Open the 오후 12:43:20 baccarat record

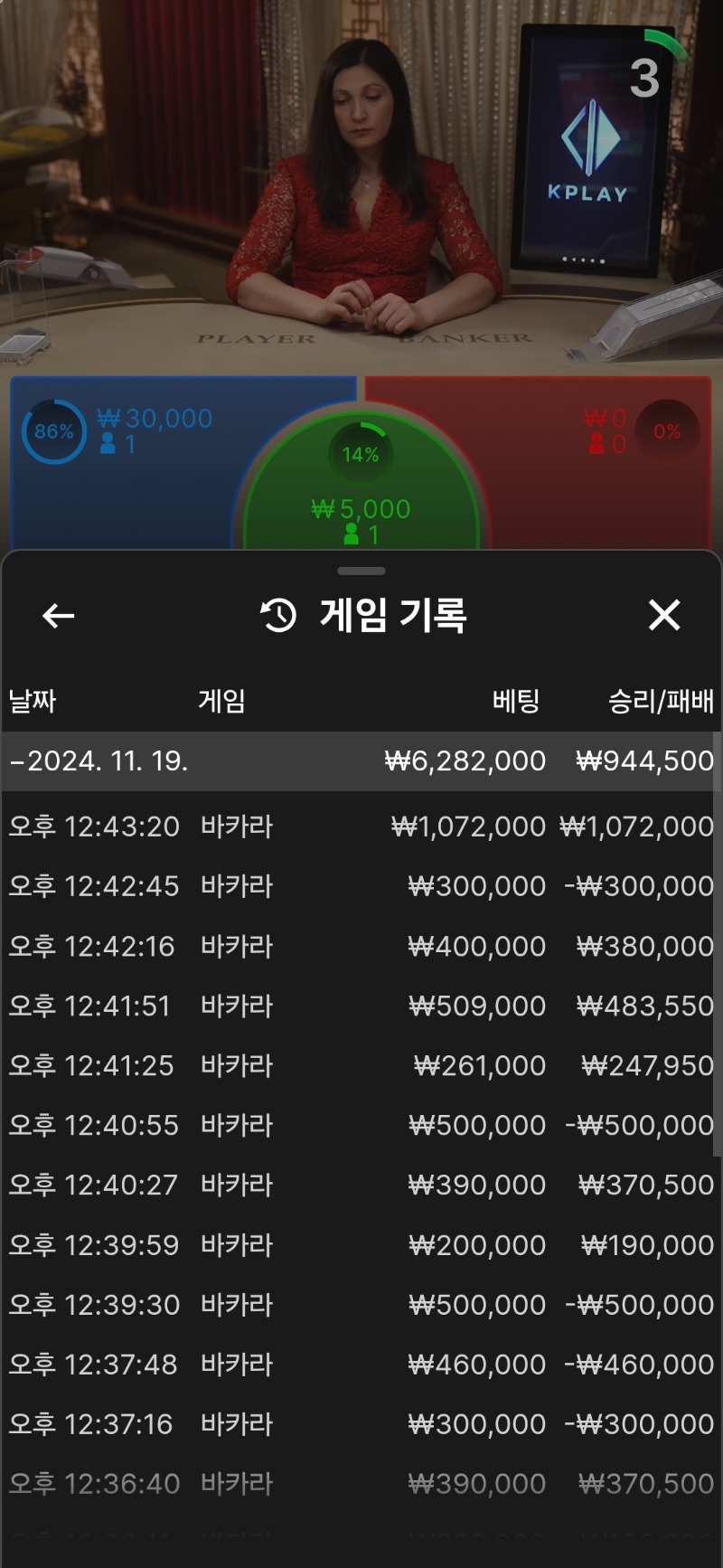point(360,827)
